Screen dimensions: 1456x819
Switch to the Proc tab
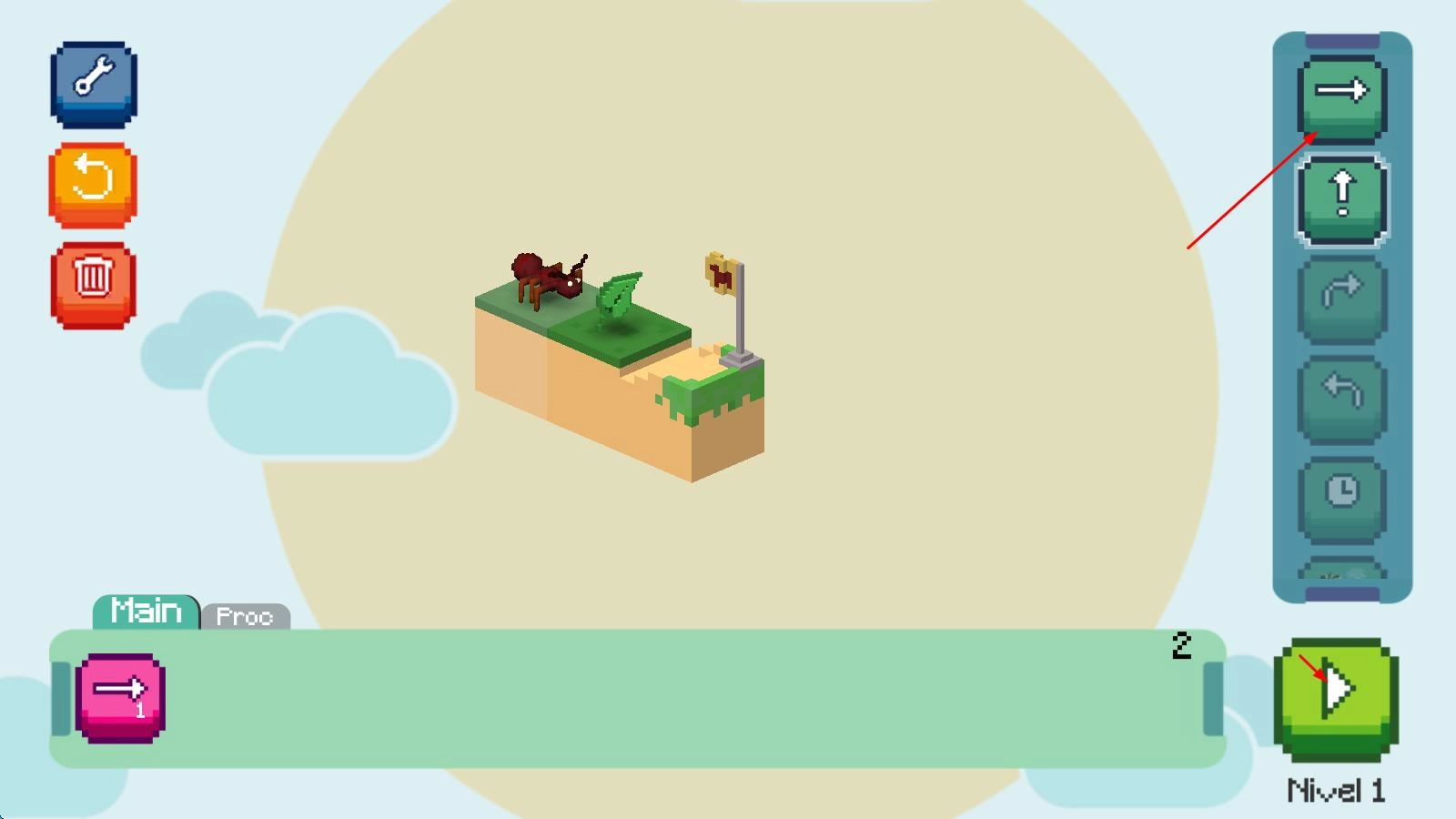(x=245, y=617)
